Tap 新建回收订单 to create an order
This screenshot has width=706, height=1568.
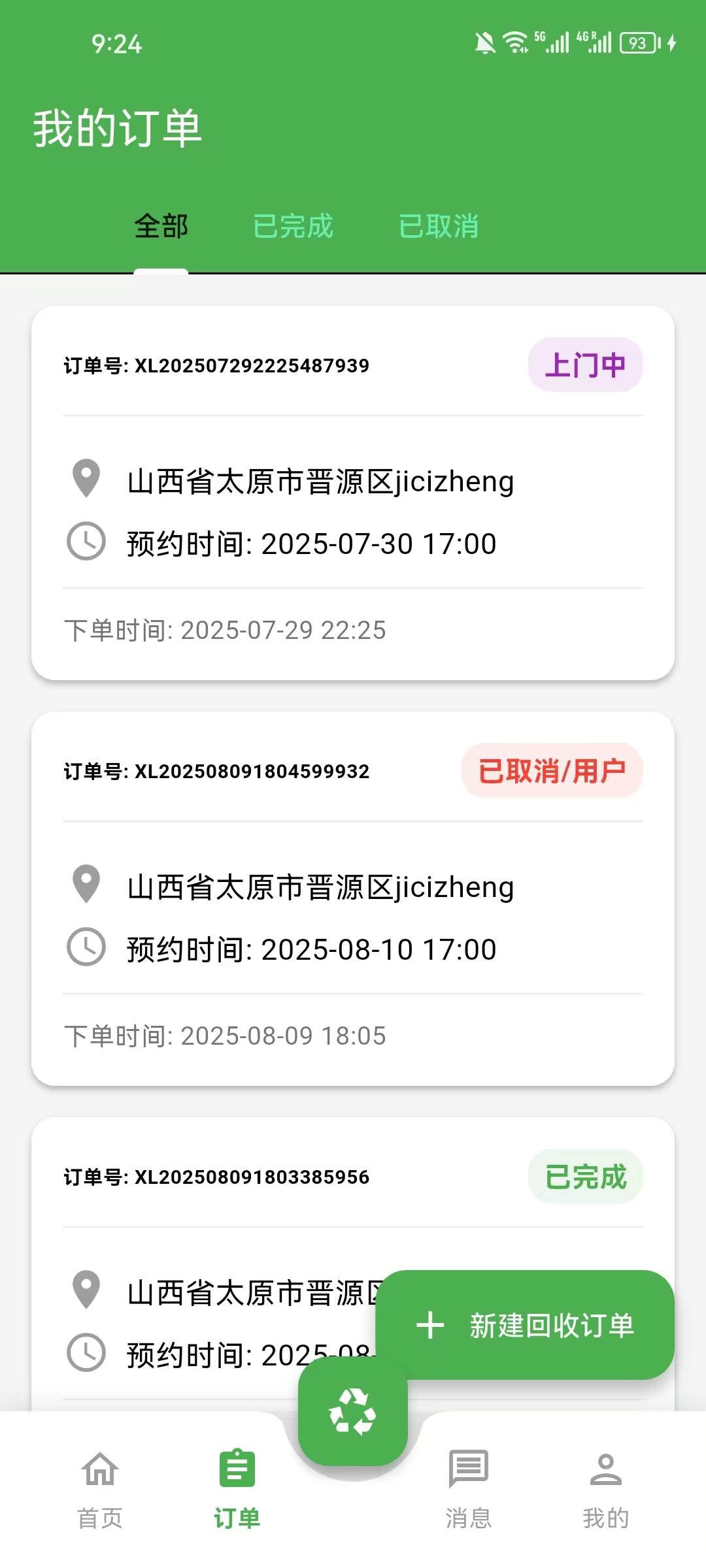pos(525,1326)
